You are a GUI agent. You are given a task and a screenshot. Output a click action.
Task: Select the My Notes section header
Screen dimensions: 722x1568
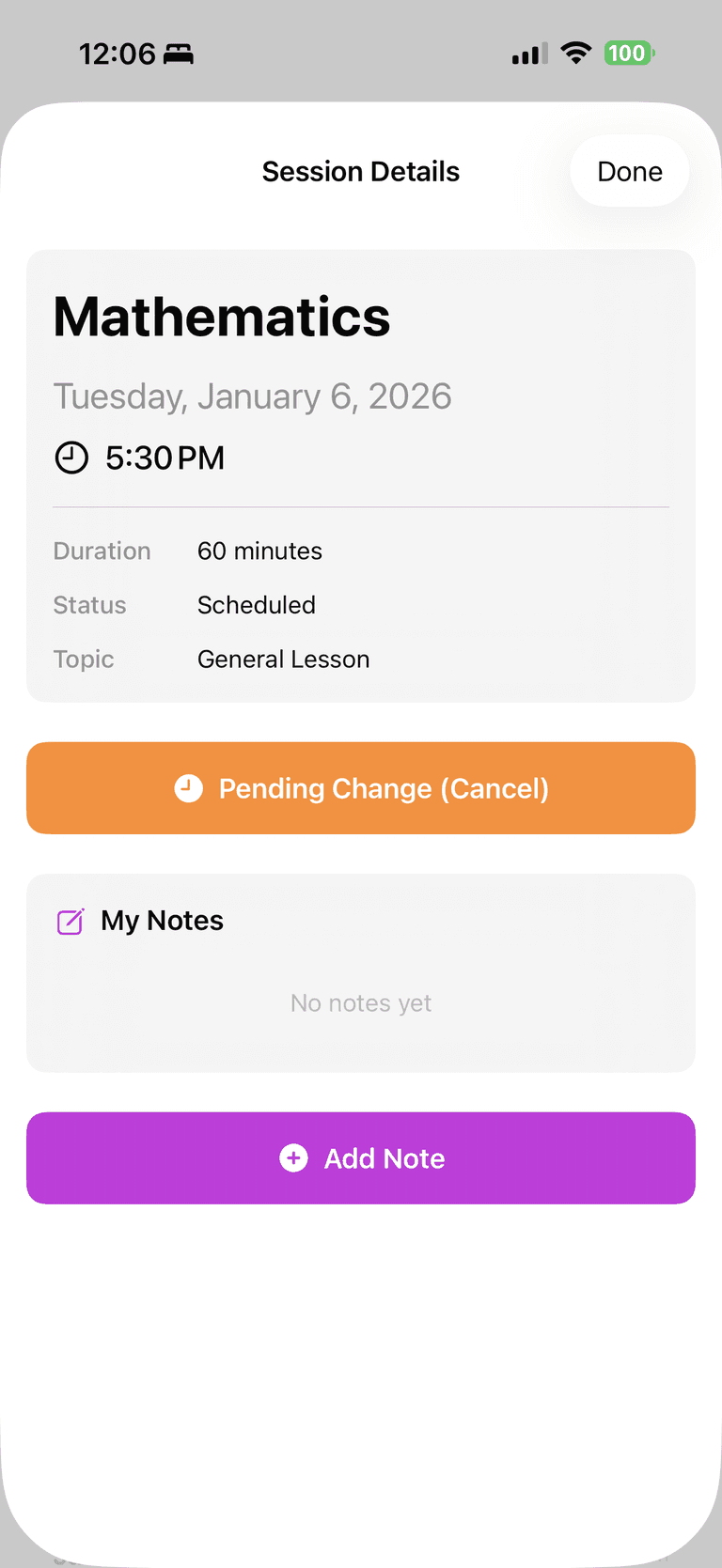point(162,922)
